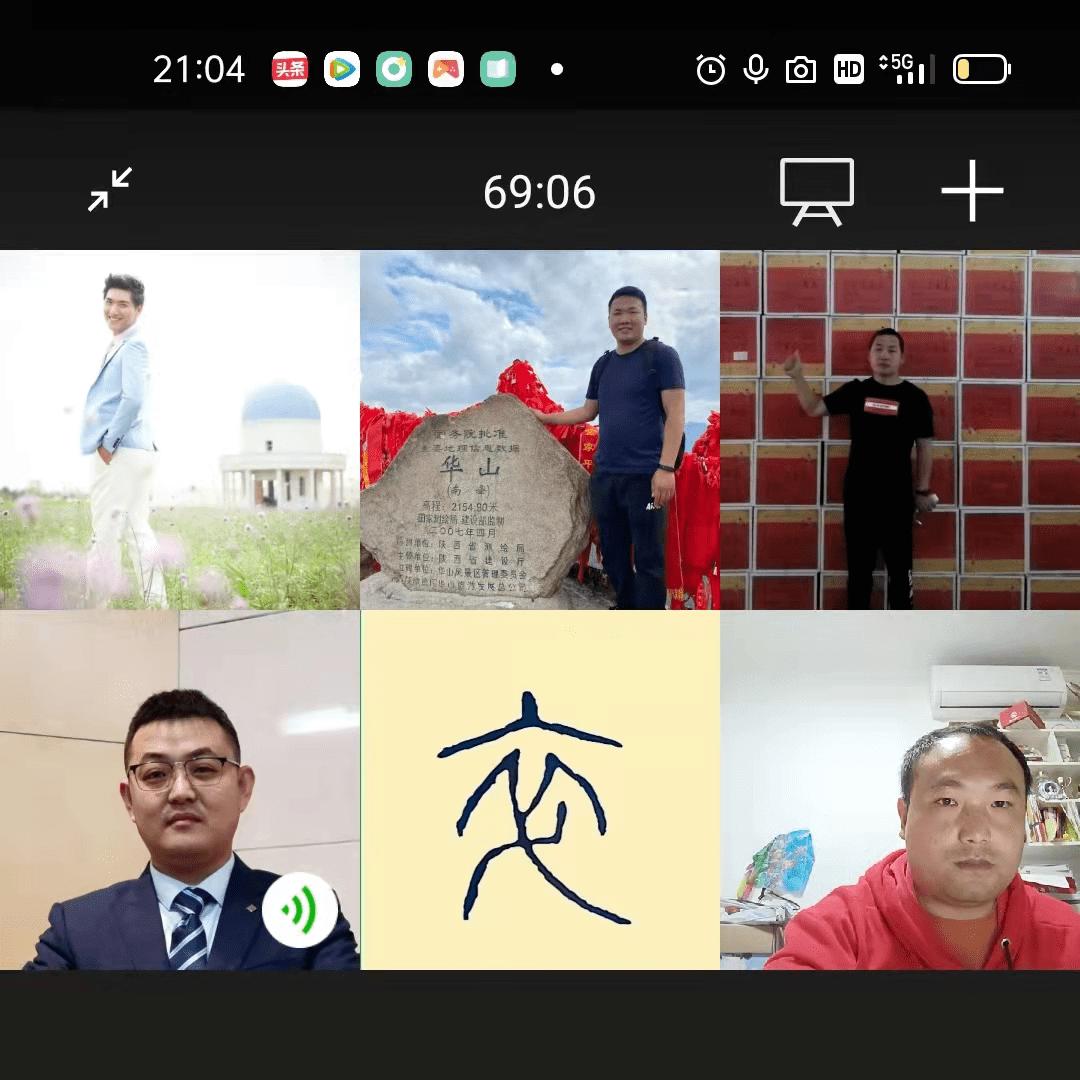
Task: Add a participant with the plus icon
Action: click(x=972, y=190)
